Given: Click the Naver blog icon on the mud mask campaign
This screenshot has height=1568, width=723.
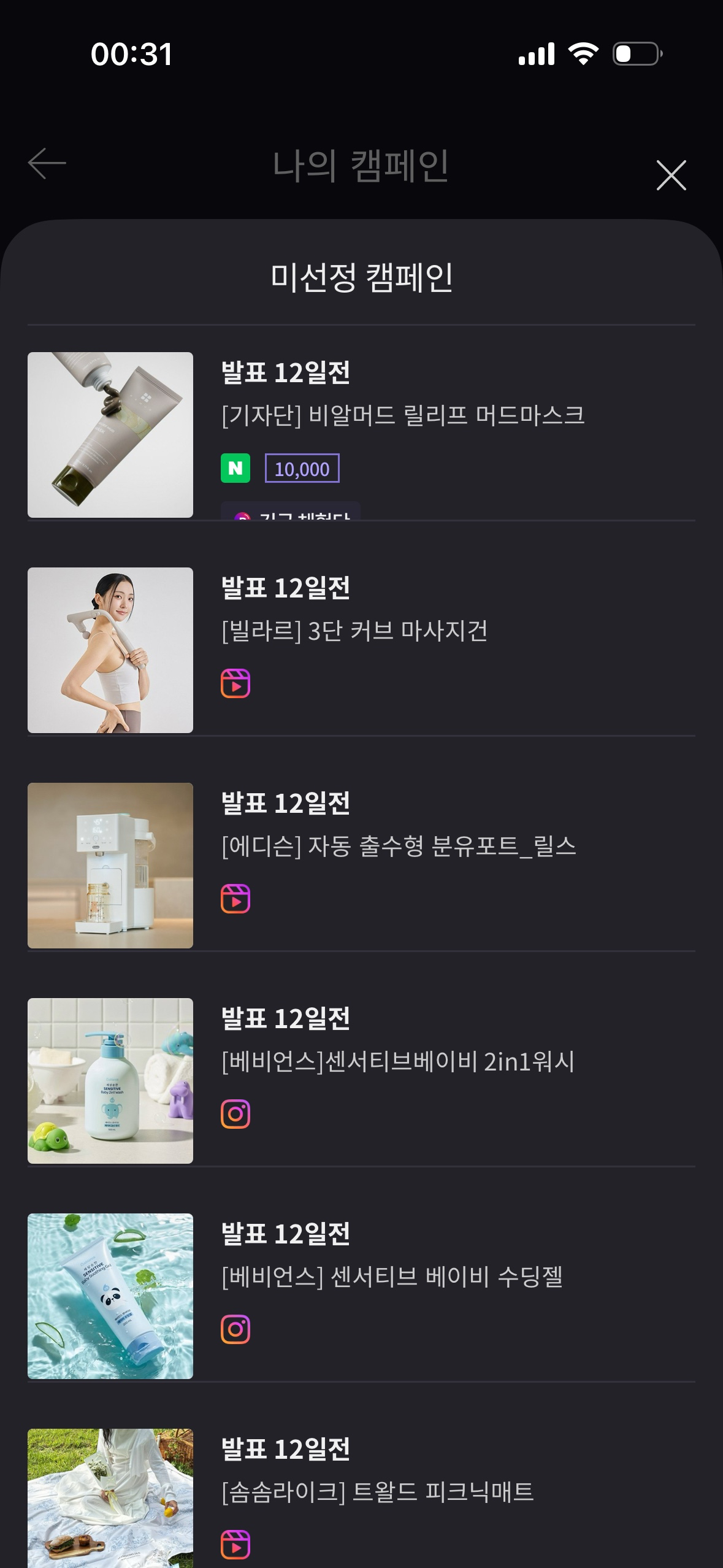Looking at the screenshot, I should [235, 467].
